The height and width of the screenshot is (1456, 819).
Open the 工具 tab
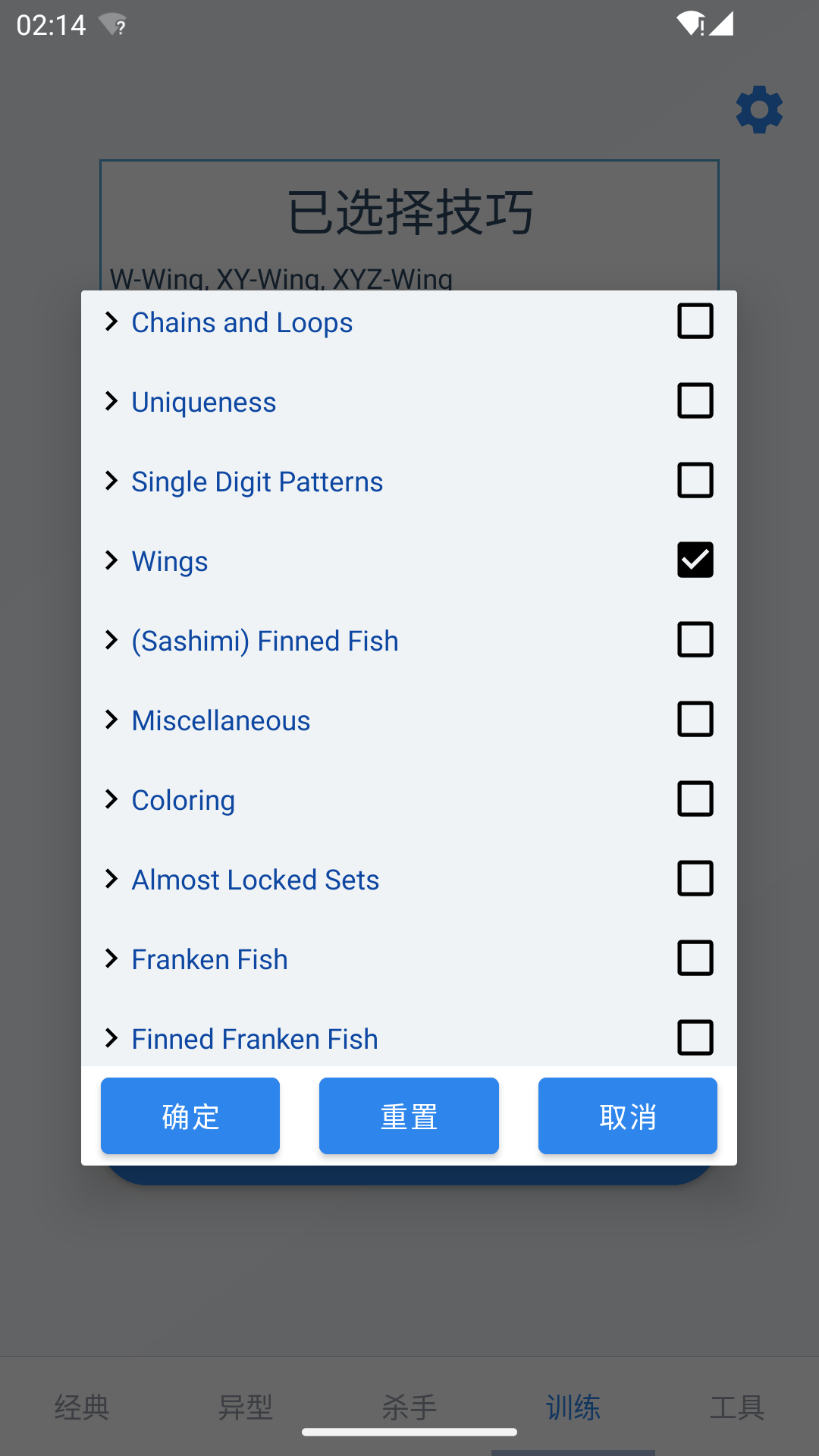coord(737,1407)
